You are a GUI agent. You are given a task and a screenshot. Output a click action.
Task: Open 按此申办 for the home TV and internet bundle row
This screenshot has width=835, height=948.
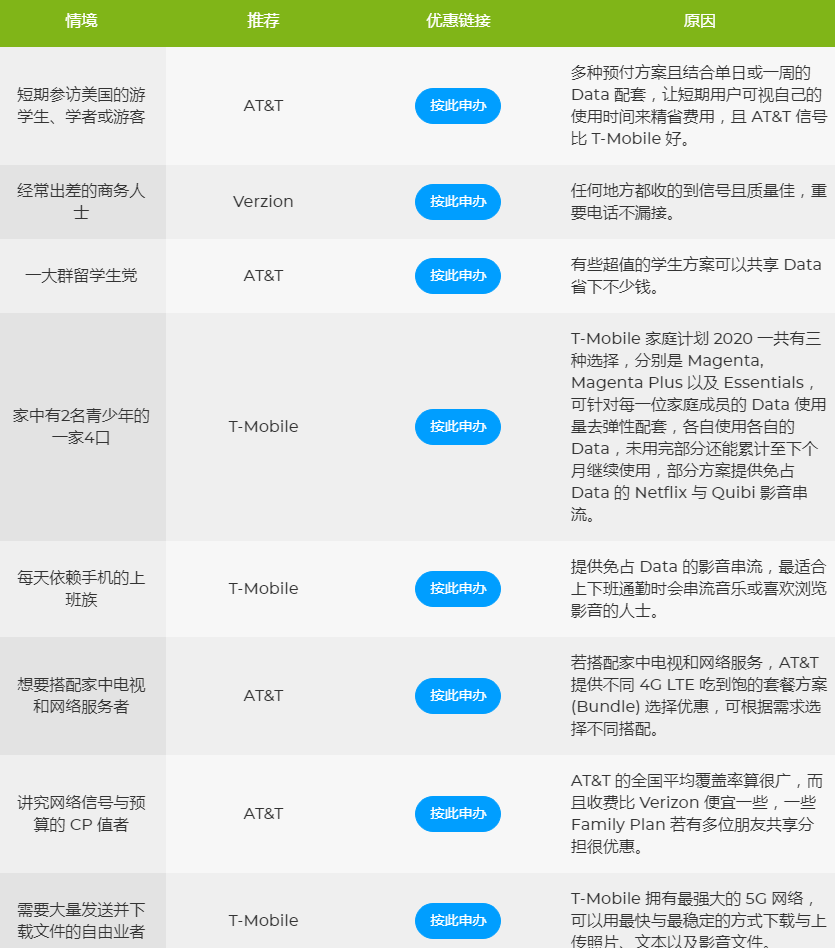pyautogui.click(x=458, y=696)
